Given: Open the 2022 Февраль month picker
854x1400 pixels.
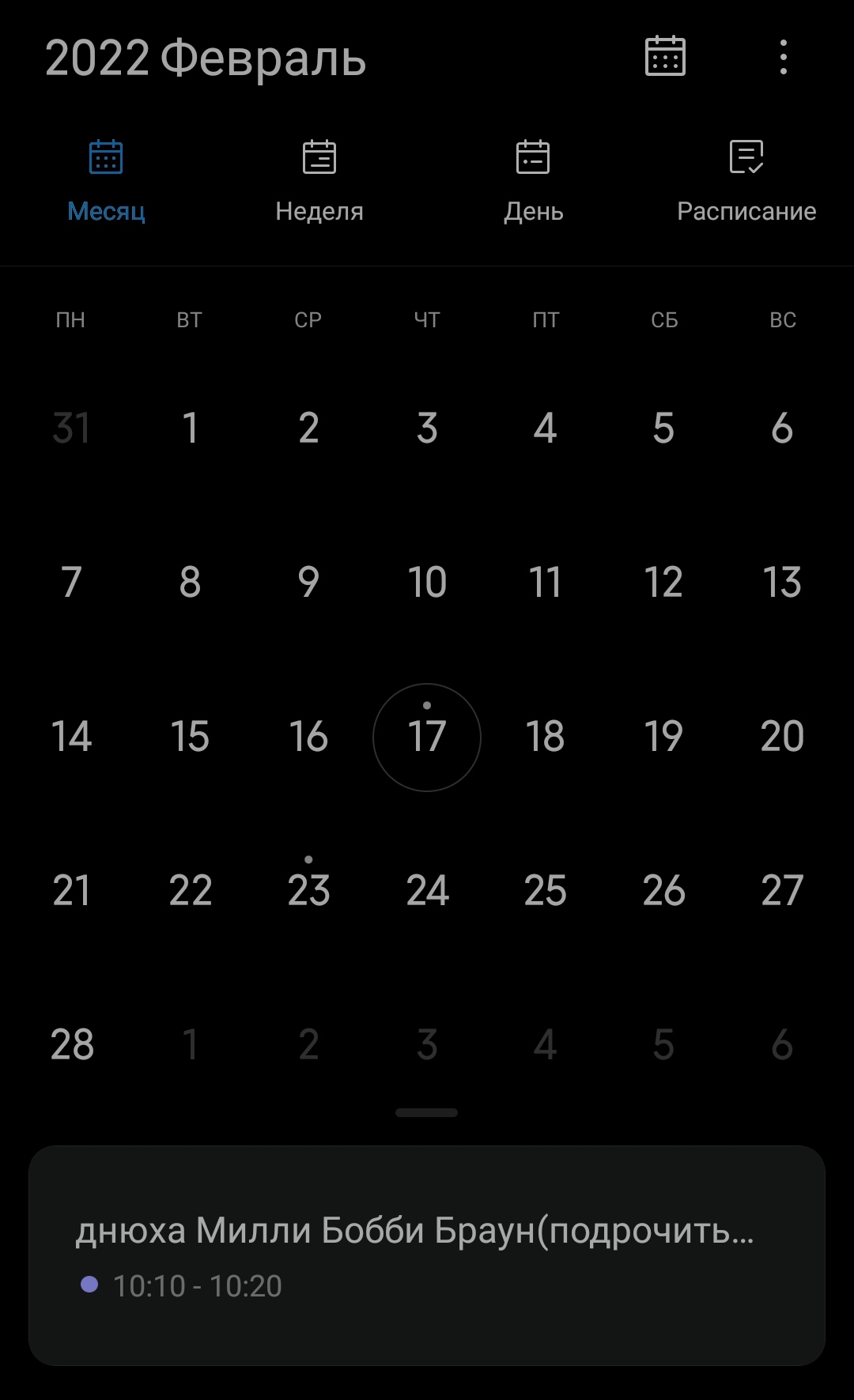Looking at the screenshot, I should 206,58.
